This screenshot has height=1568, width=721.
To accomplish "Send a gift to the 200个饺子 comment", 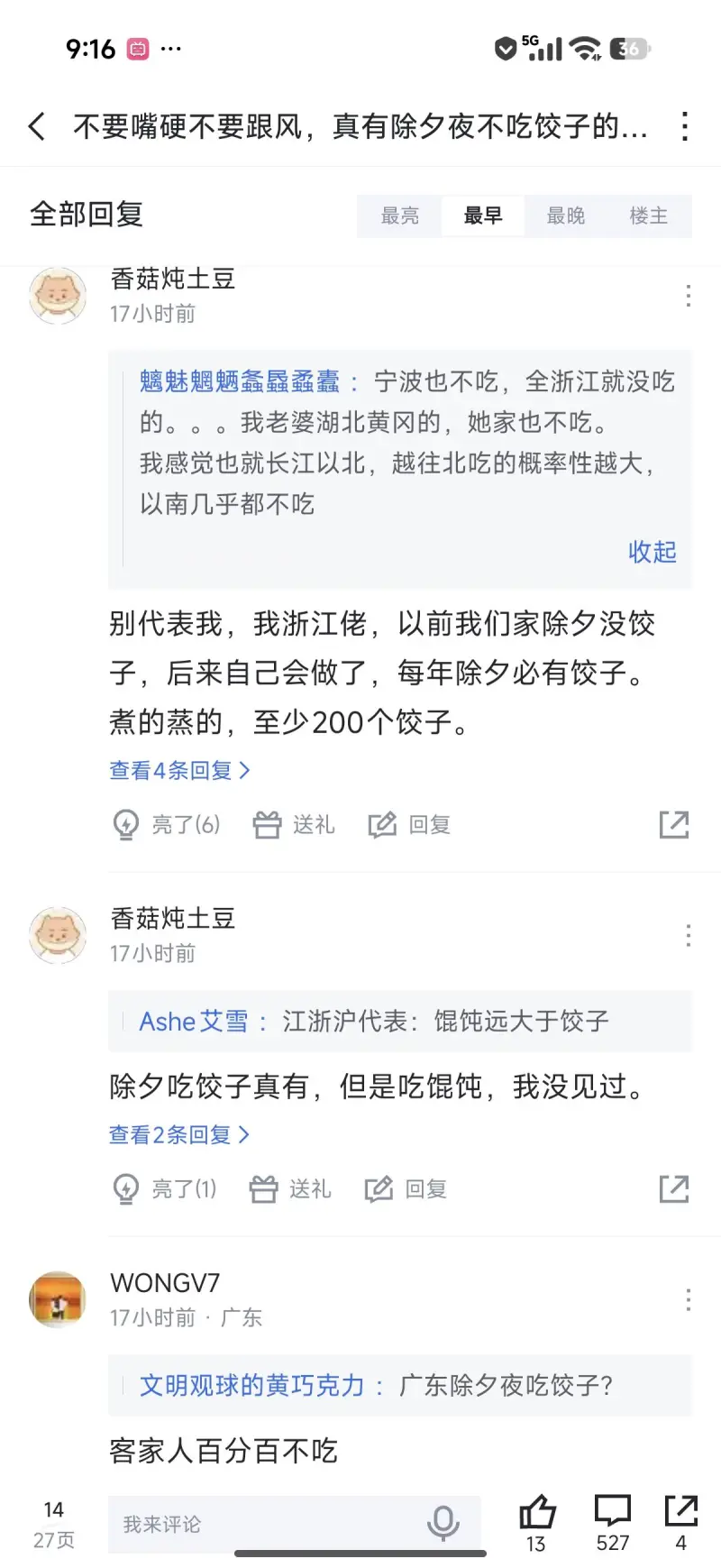I will pos(294,824).
